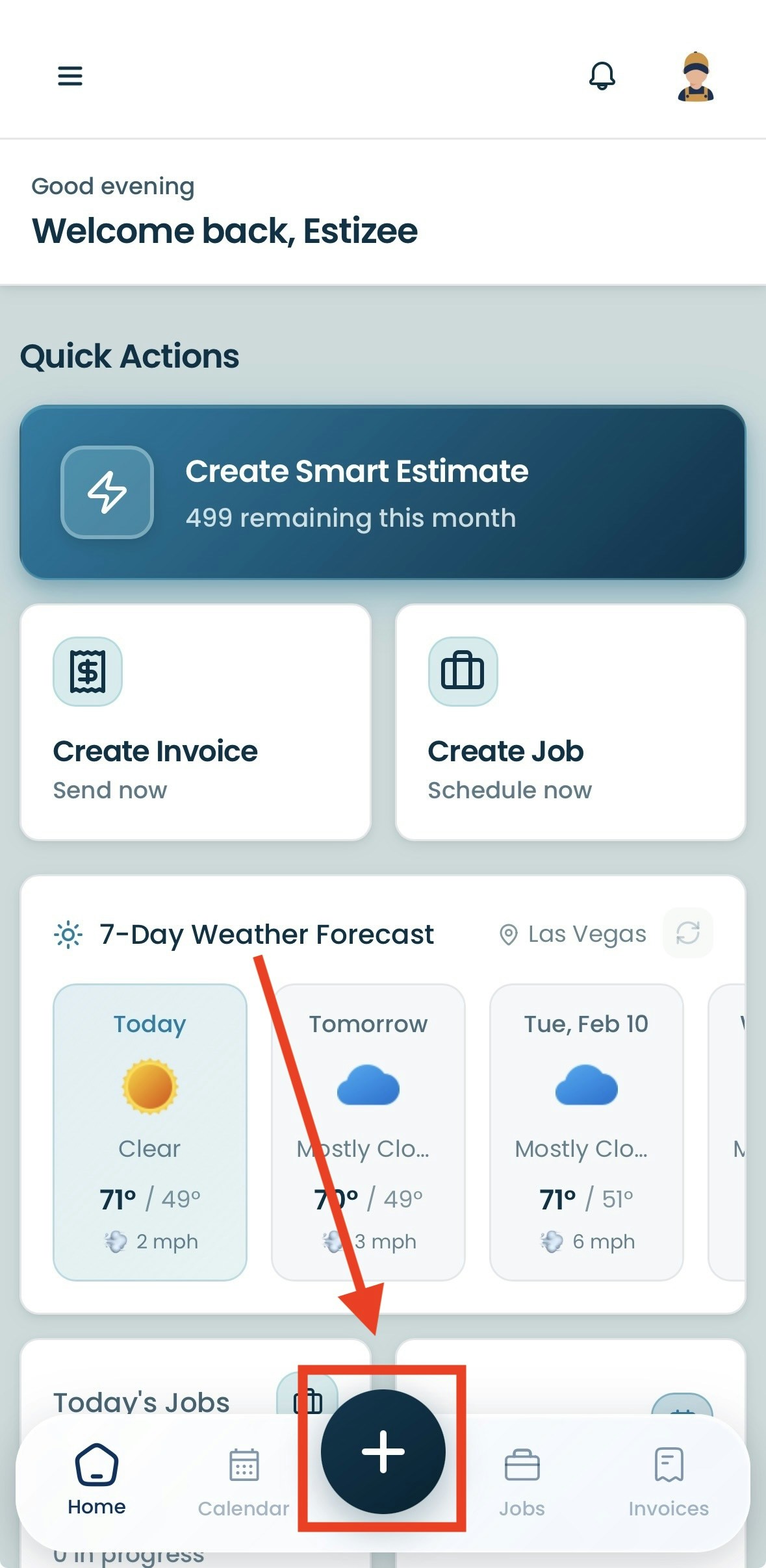The height and width of the screenshot is (1568, 766).
Task: Open the profile avatar
Action: point(695,77)
